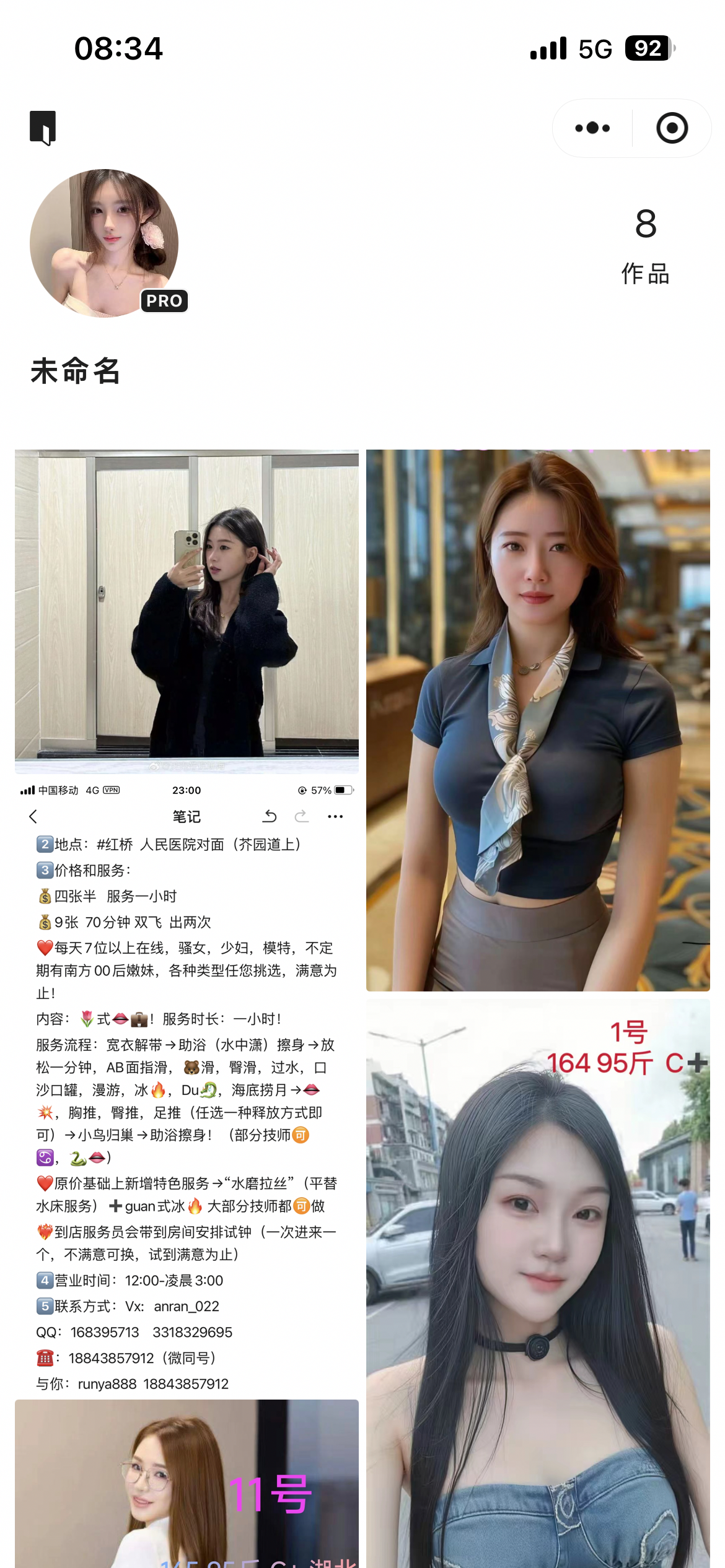Viewport: 725px width, 1568px height.
Task: Open the mini program's three-dot menu
Action: (592, 128)
